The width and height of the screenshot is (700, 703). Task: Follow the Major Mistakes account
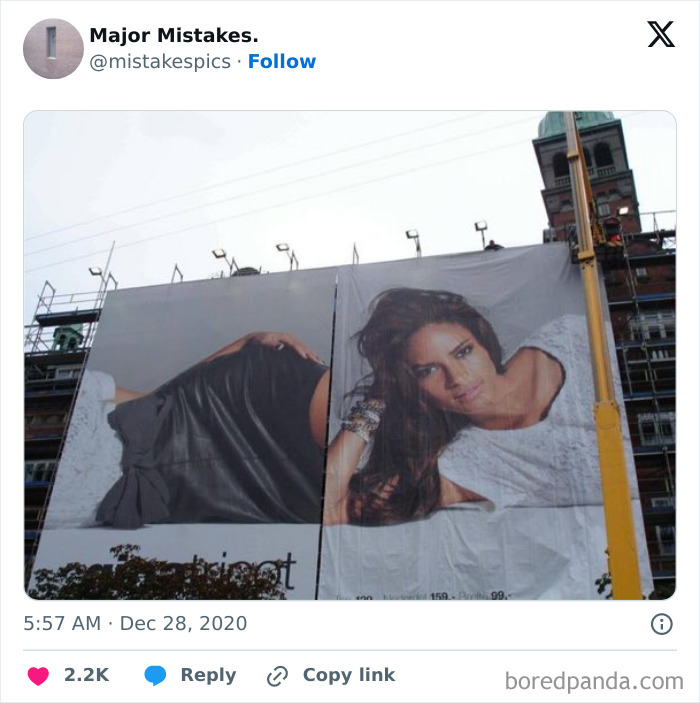pos(281,61)
